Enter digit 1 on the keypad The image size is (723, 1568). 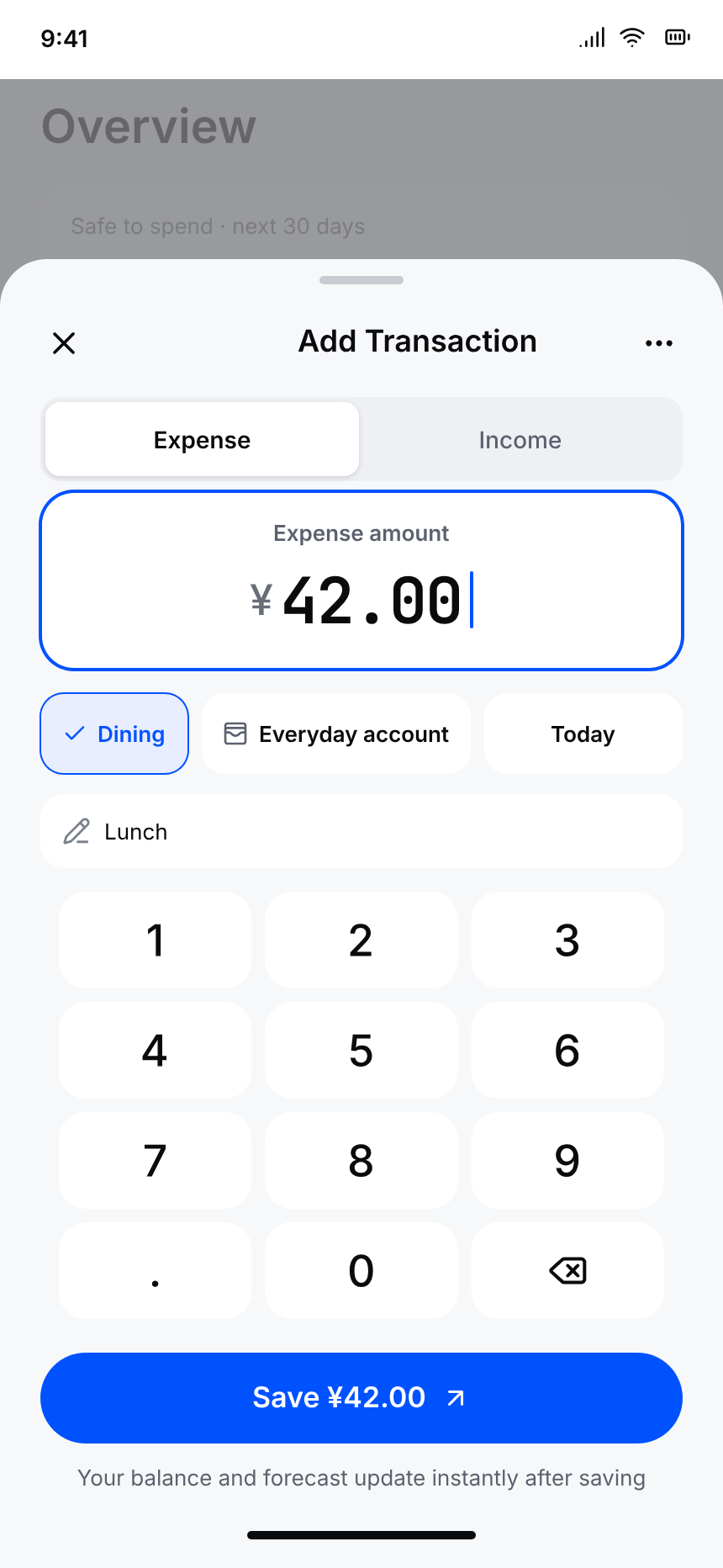(156, 940)
